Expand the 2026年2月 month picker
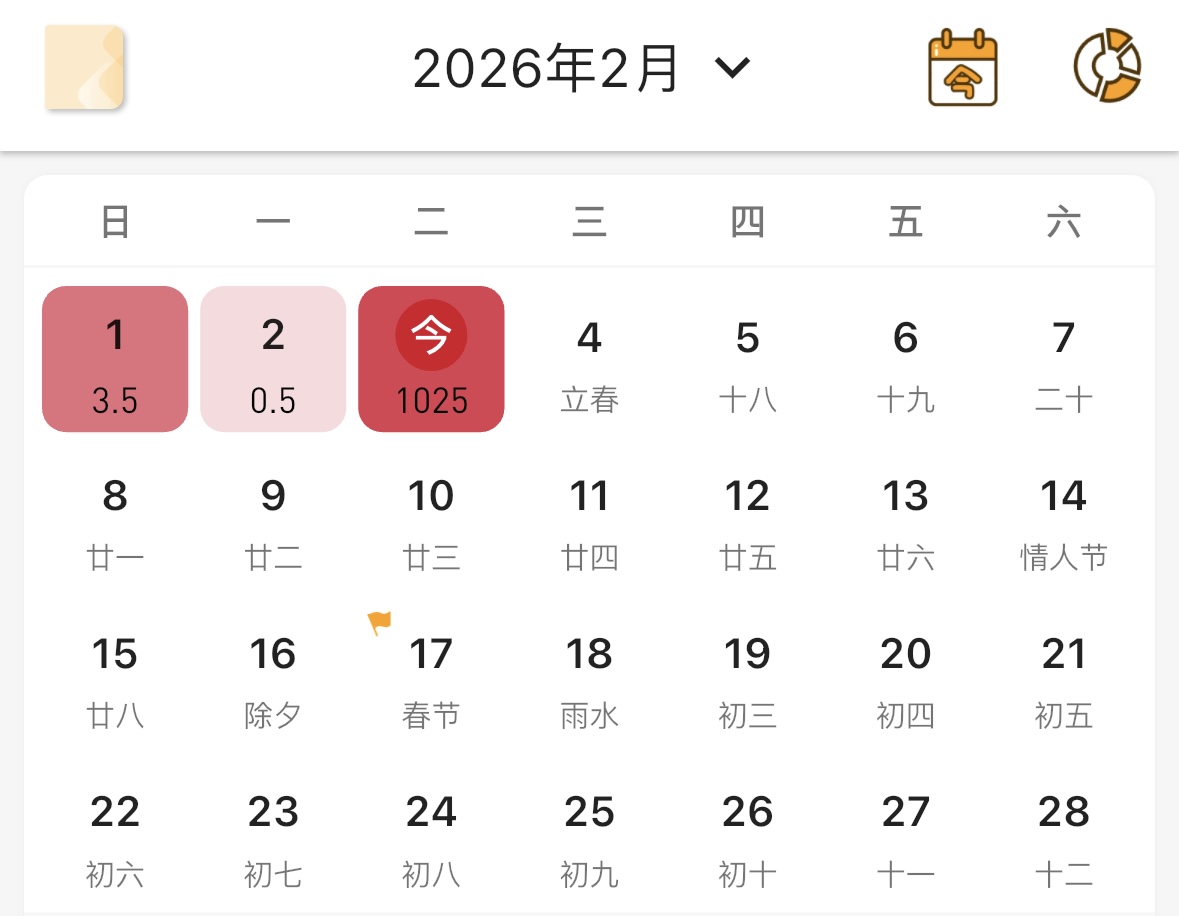The height and width of the screenshot is (916, 1179). [580, 69]
